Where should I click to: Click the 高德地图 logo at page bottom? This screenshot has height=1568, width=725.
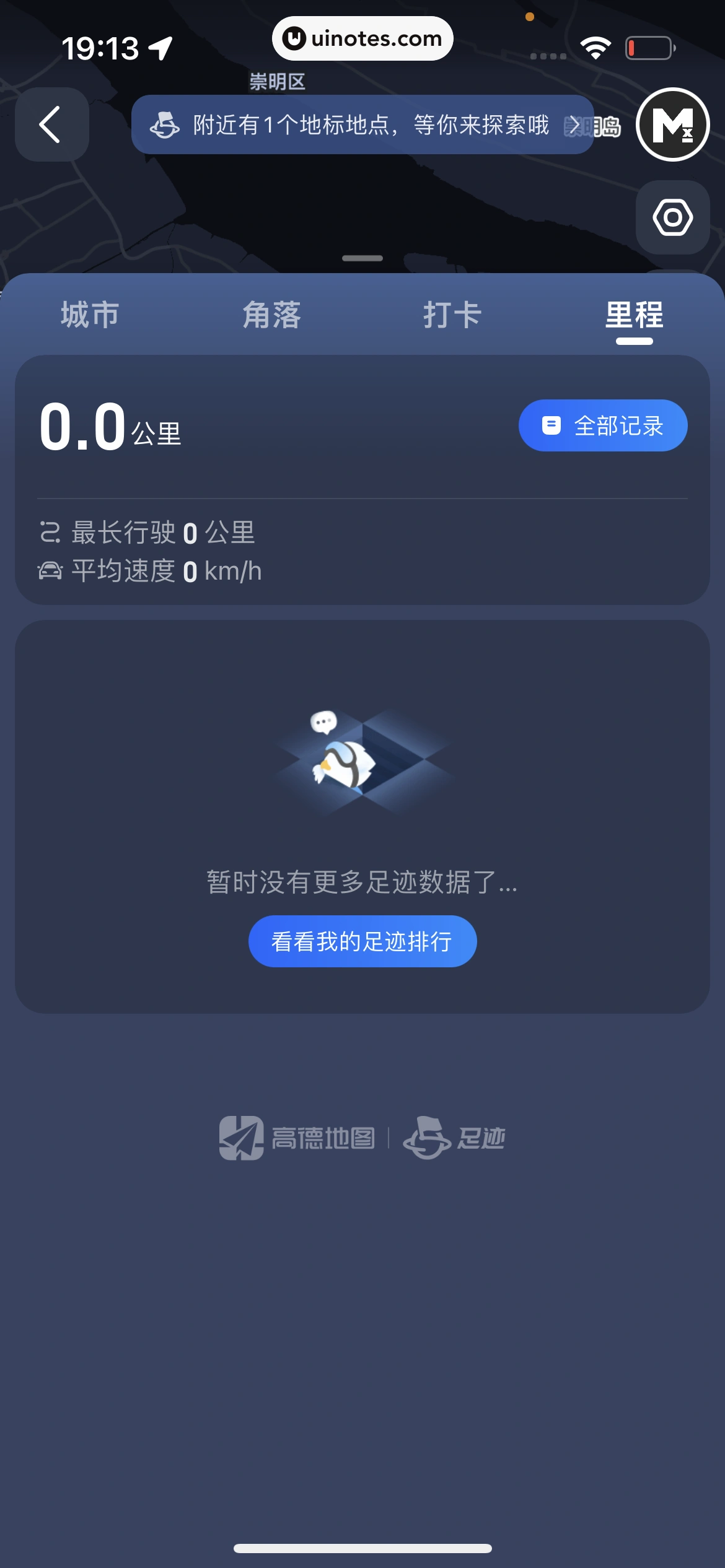coord(297,1136)
